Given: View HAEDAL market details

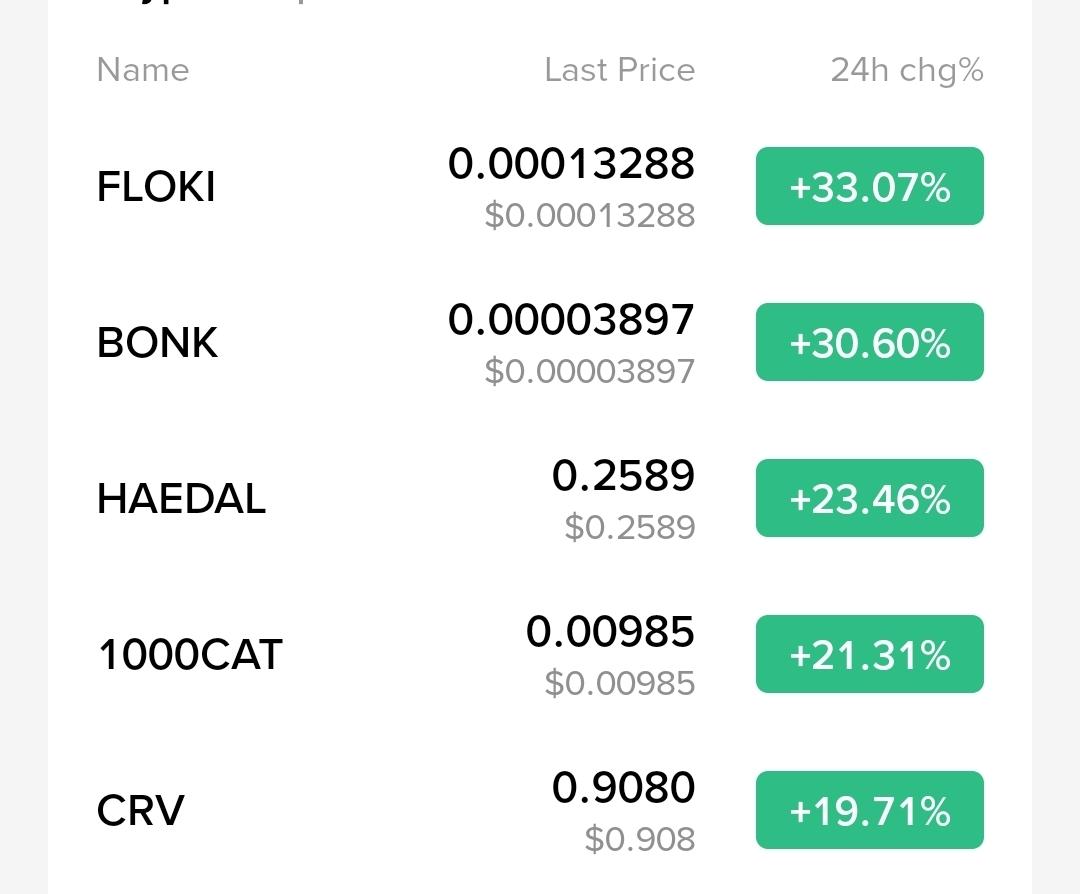Looking at the screenshot, I should (181, 499).
